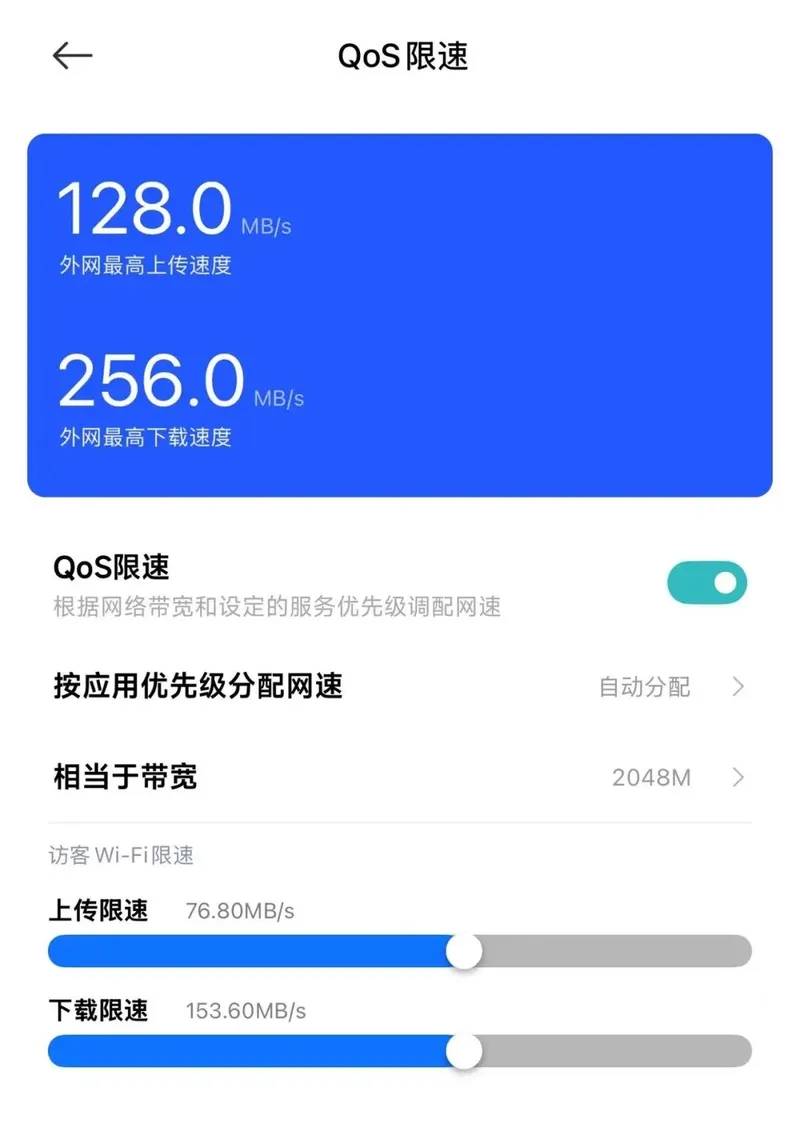Open 按应用优先级分配网速 setting
The width and height of the screenshot is (800, 1131).
point(400,686)
